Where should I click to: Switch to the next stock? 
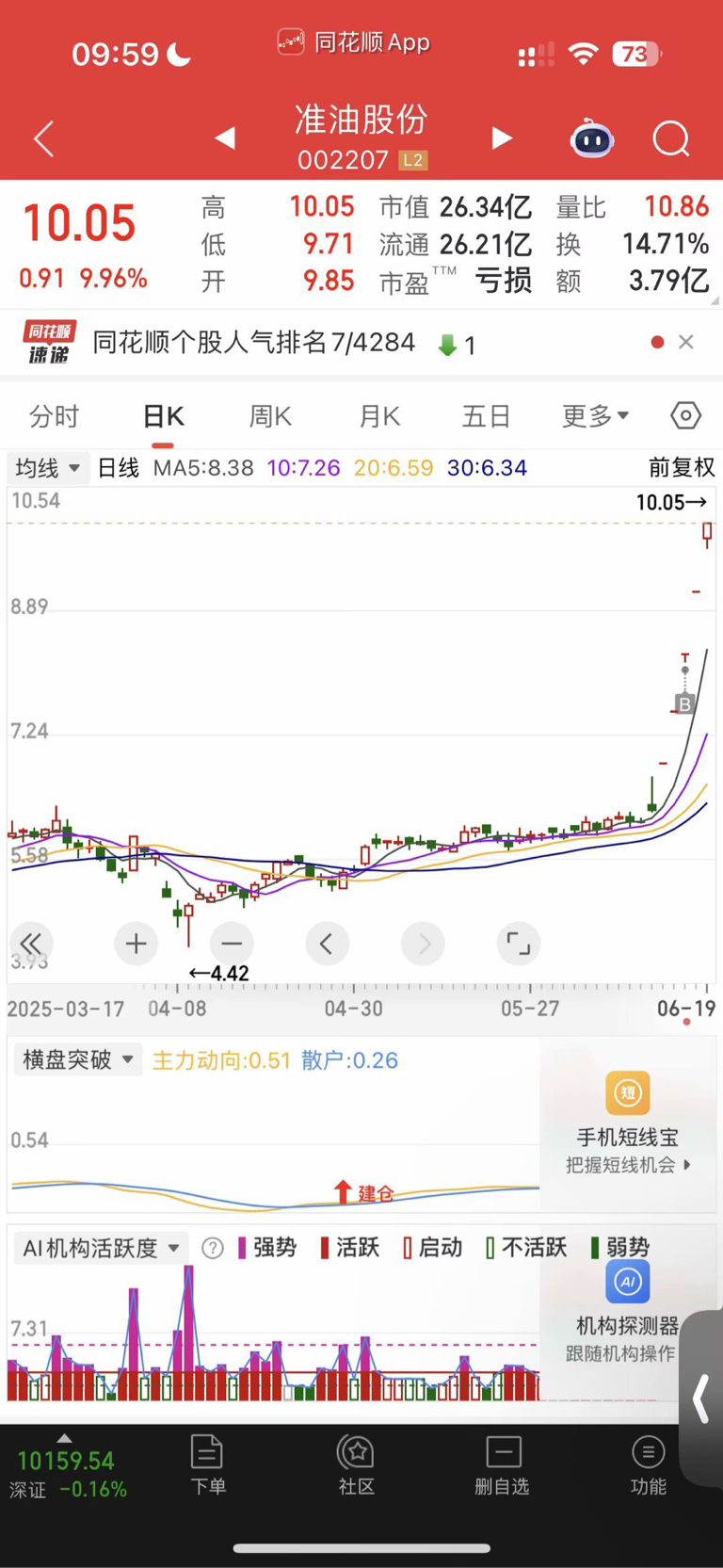click(x=502, y=138)
